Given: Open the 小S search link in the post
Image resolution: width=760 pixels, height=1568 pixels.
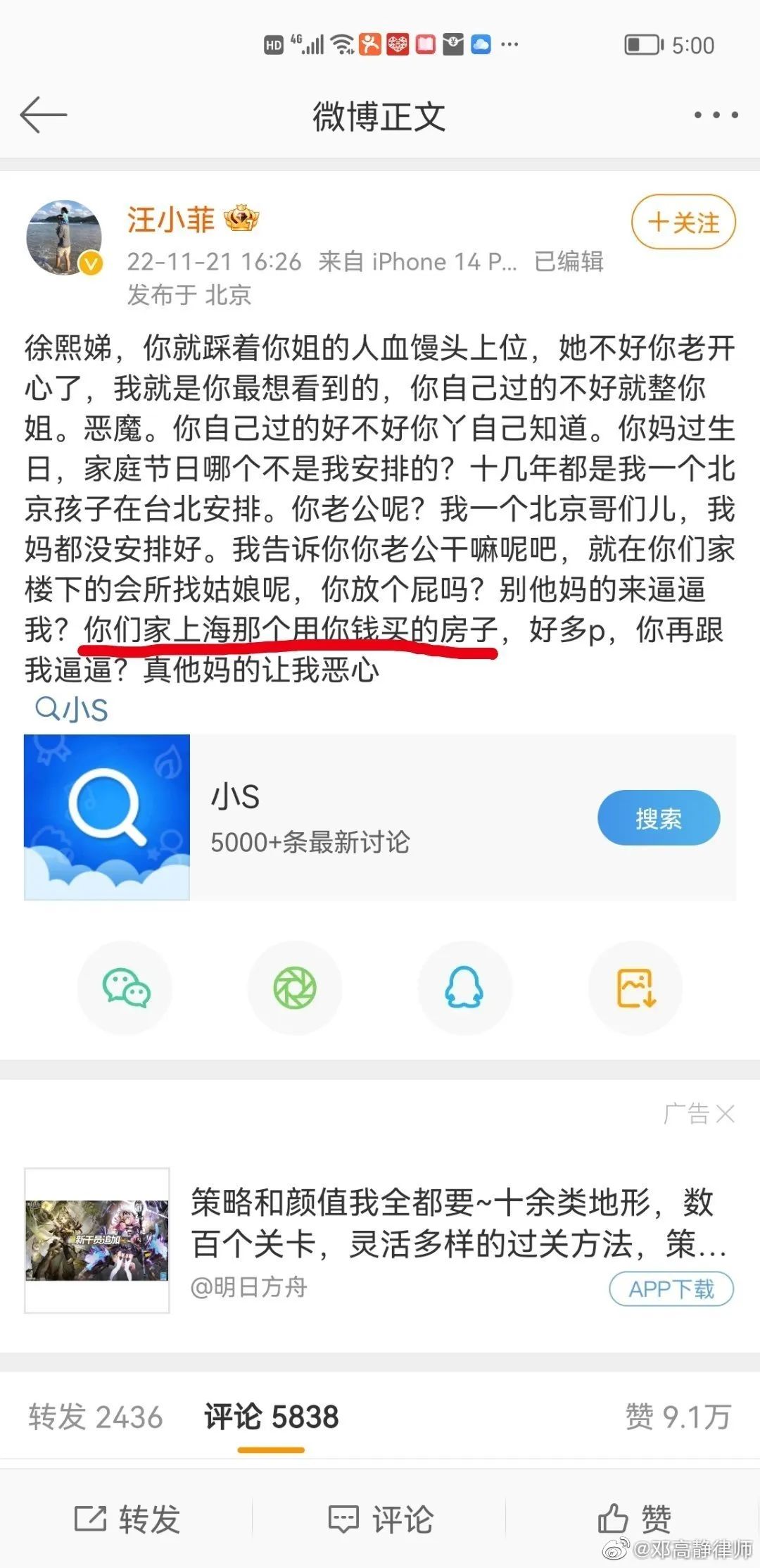Looking at the screenshot, I should 72,709.
